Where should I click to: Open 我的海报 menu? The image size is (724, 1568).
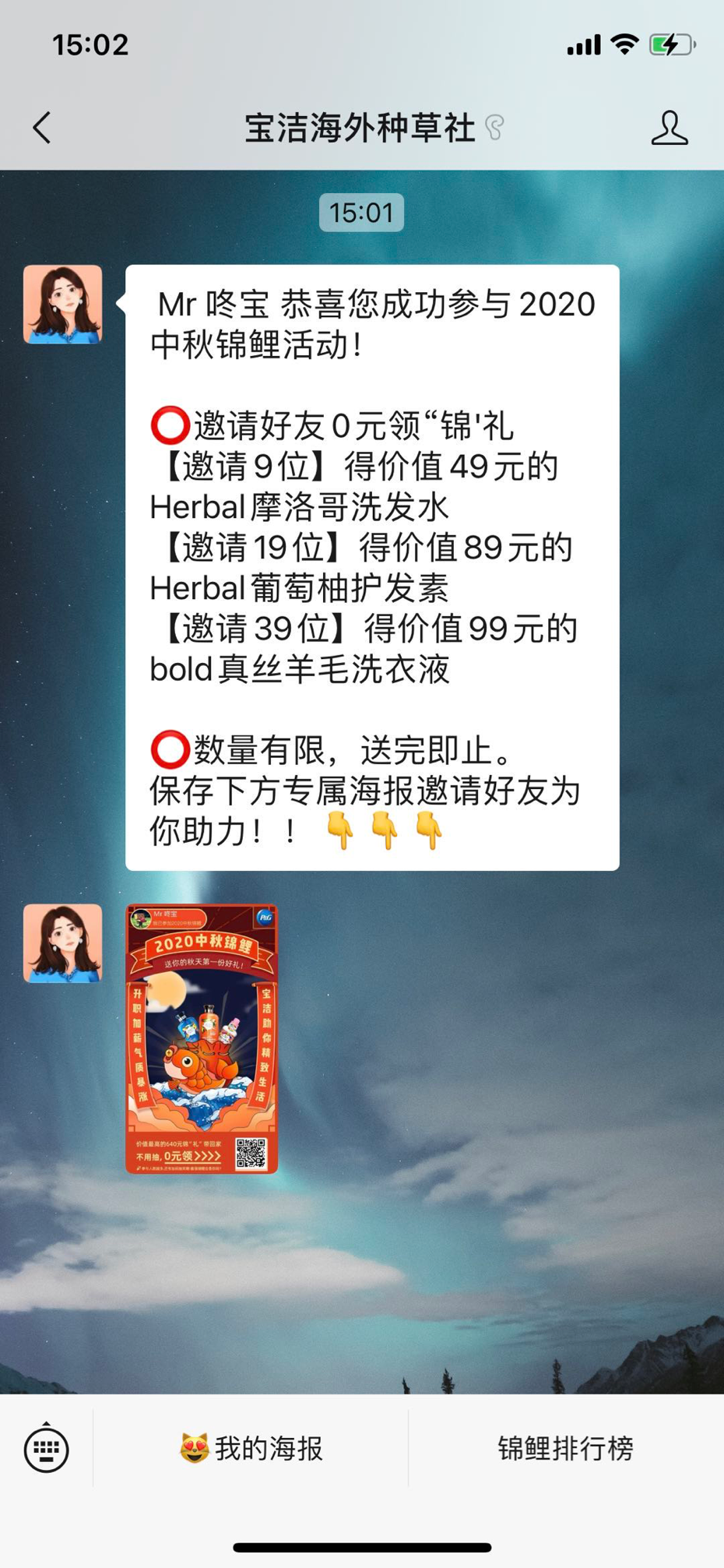[251, 1448]
